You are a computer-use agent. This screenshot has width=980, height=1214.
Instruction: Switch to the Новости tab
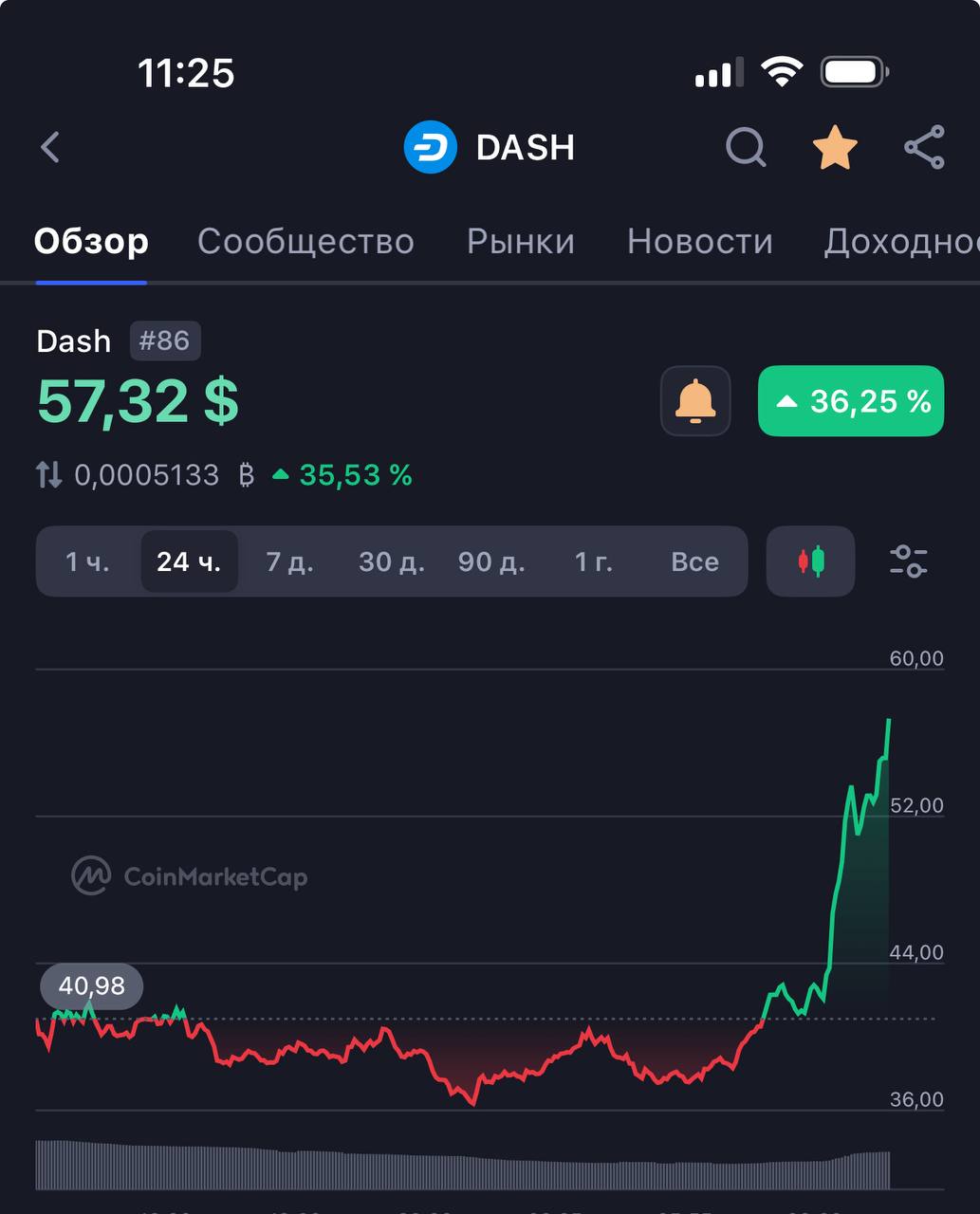[x=700, y=242]
